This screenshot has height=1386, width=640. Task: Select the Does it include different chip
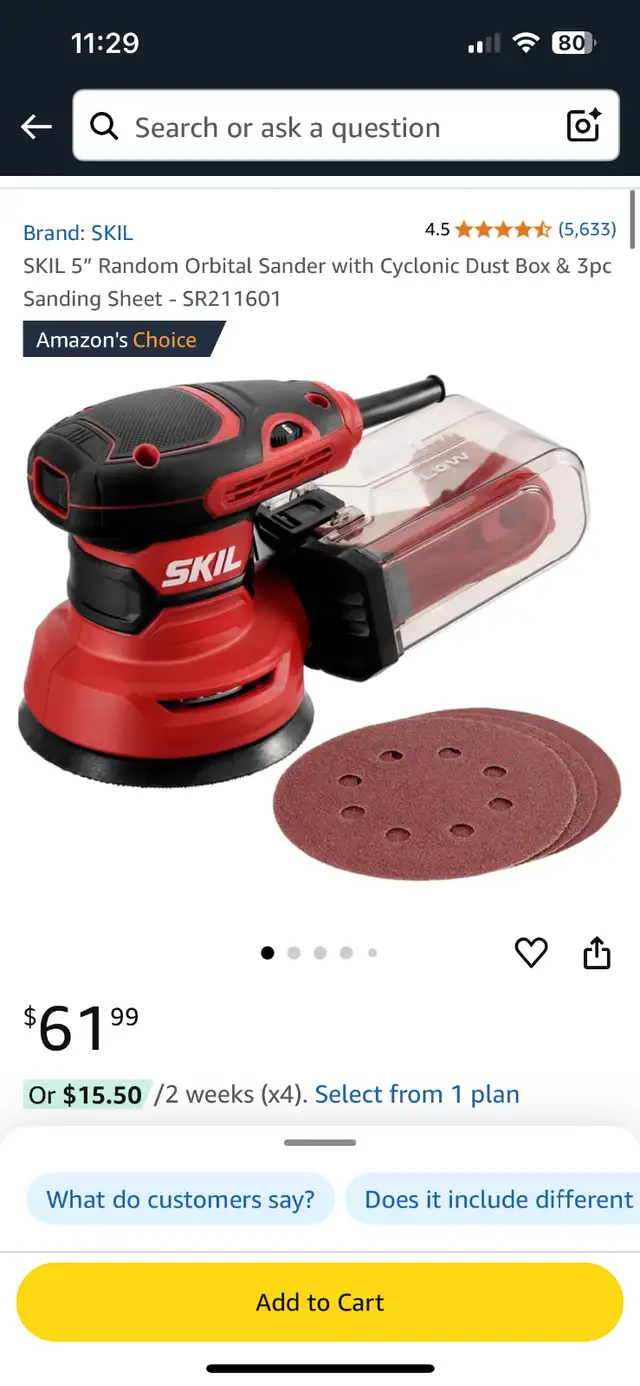click(x=493, y=1199)
